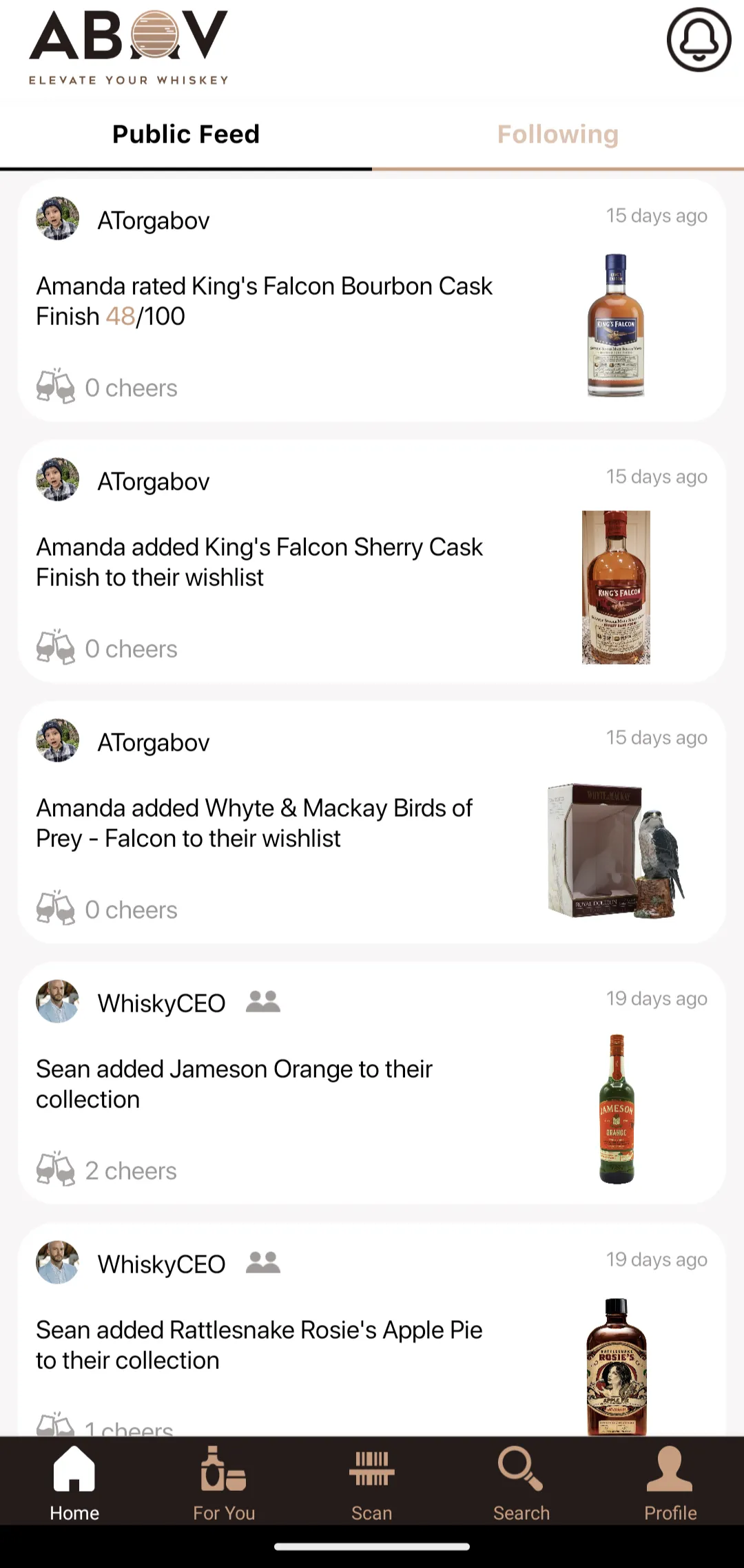
Task: Cheer Sean's Jameson Orange collection post
Action: [x=56, y=1169]
